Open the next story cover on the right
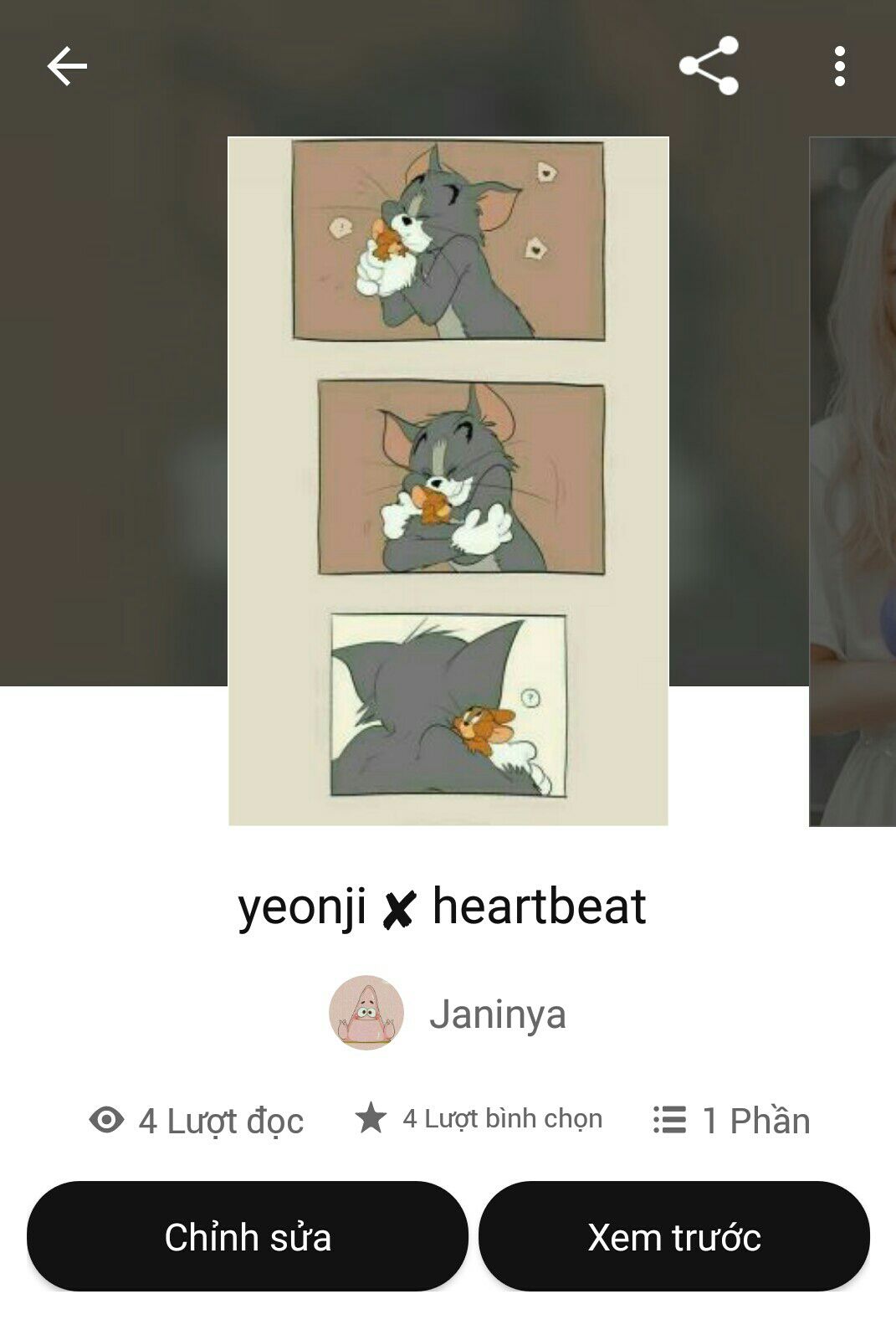This screenshot has width=896, height=1330. tap(853, 481)
